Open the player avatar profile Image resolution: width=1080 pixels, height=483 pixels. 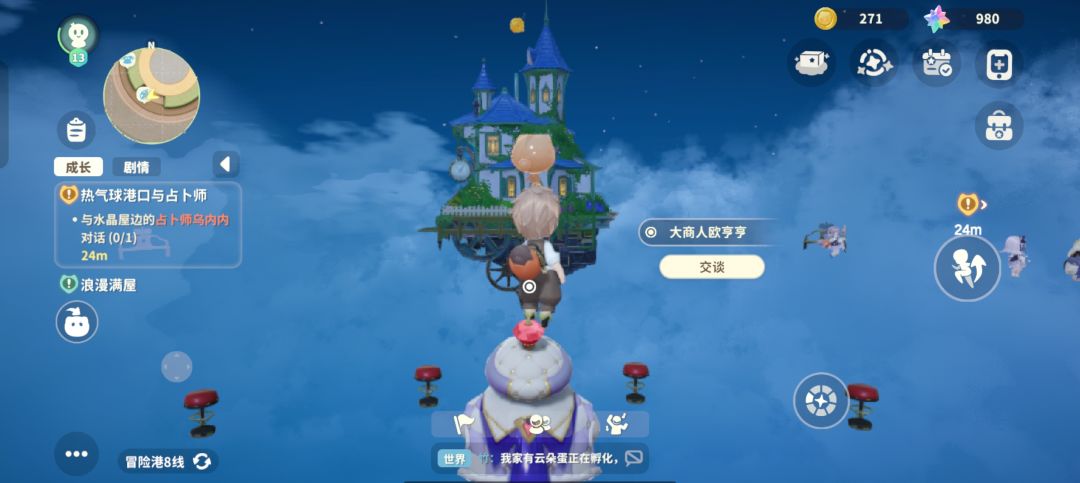(x=78, y=36)
